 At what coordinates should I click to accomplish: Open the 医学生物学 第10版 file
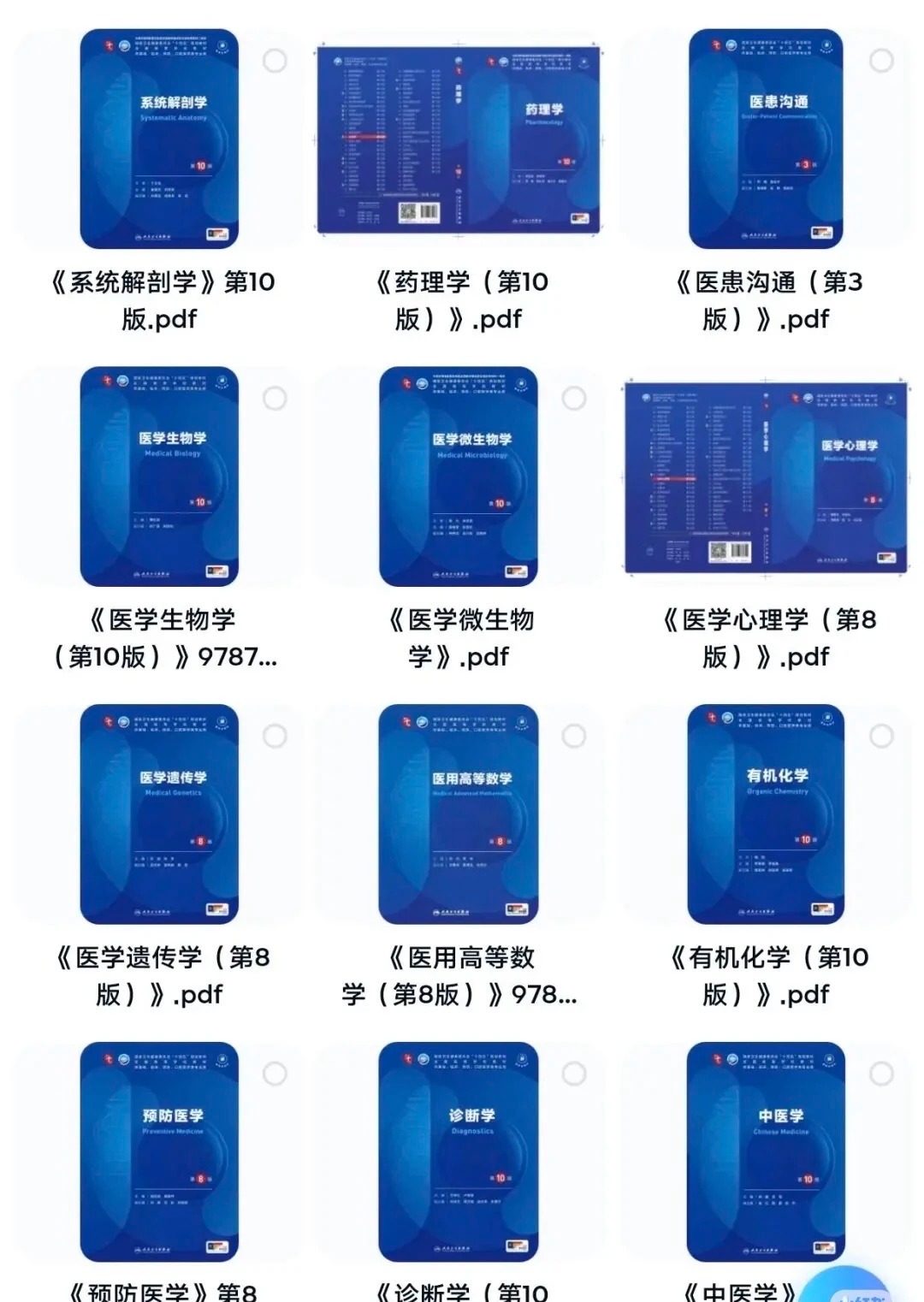[159, 476]
